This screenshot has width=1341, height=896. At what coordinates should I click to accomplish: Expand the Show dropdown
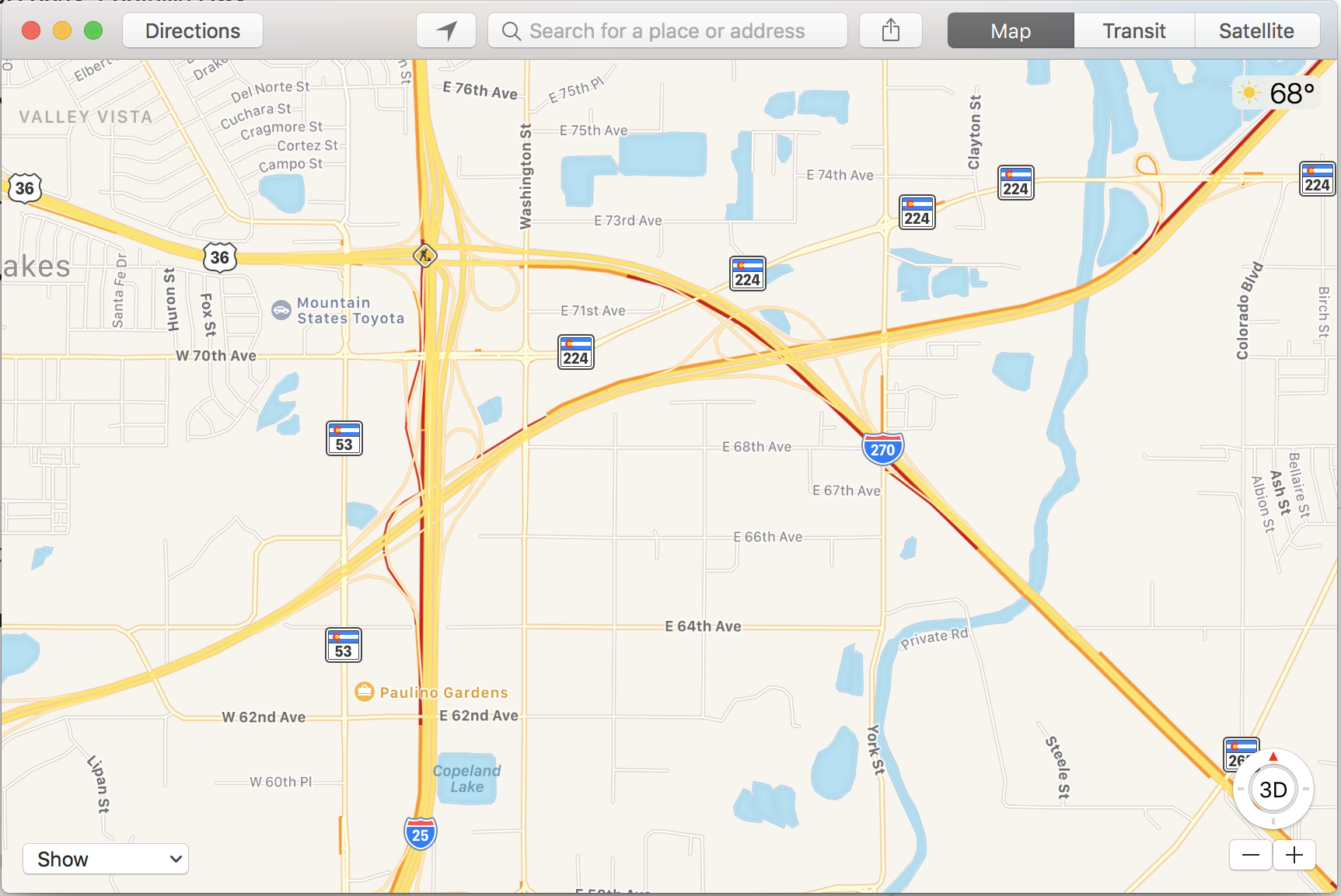coord(106,859)
